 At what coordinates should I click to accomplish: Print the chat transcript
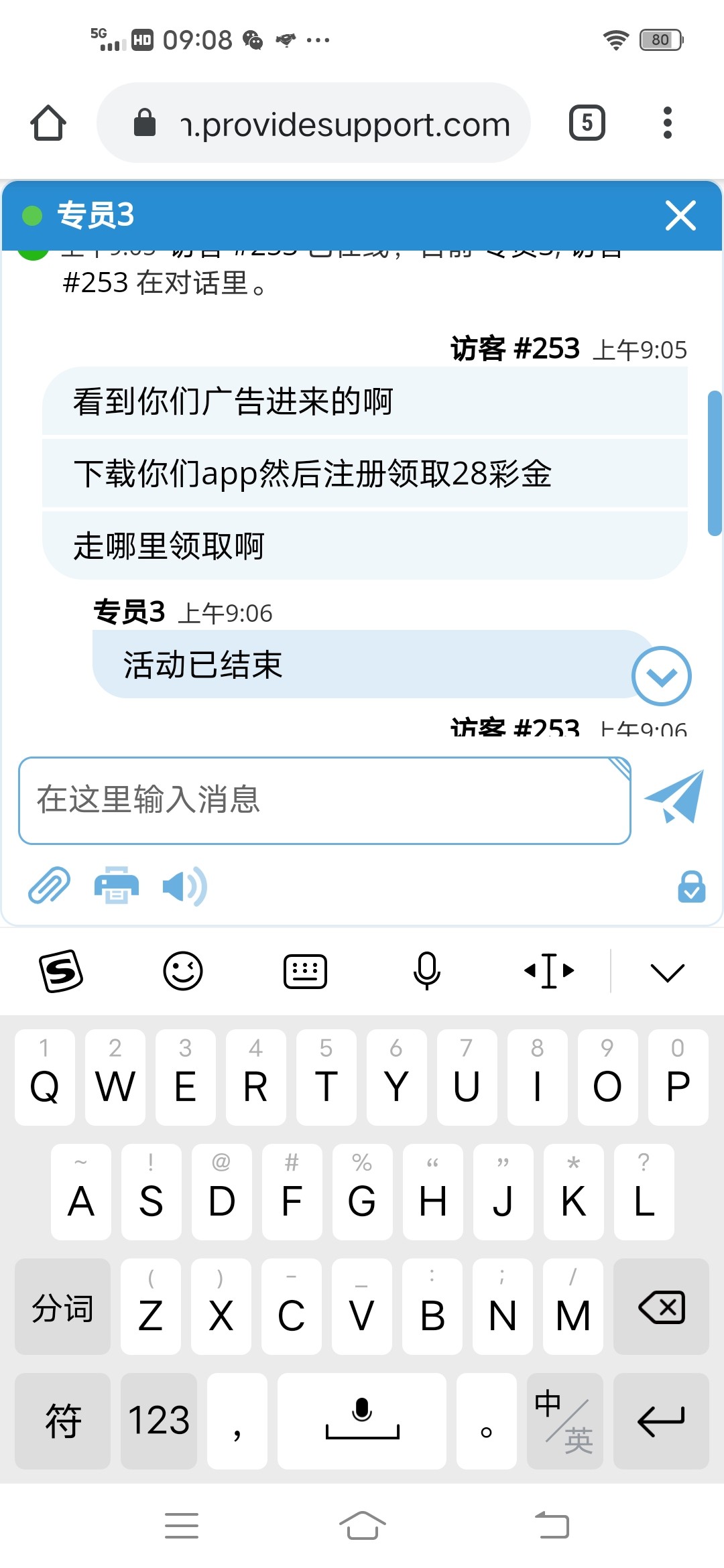coord(117,886)
